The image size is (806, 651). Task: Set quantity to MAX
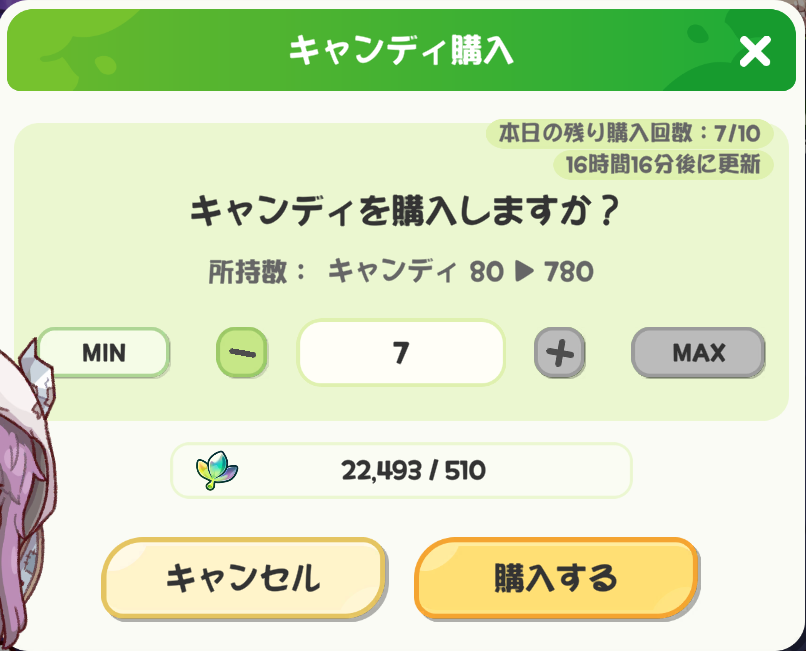698,353
